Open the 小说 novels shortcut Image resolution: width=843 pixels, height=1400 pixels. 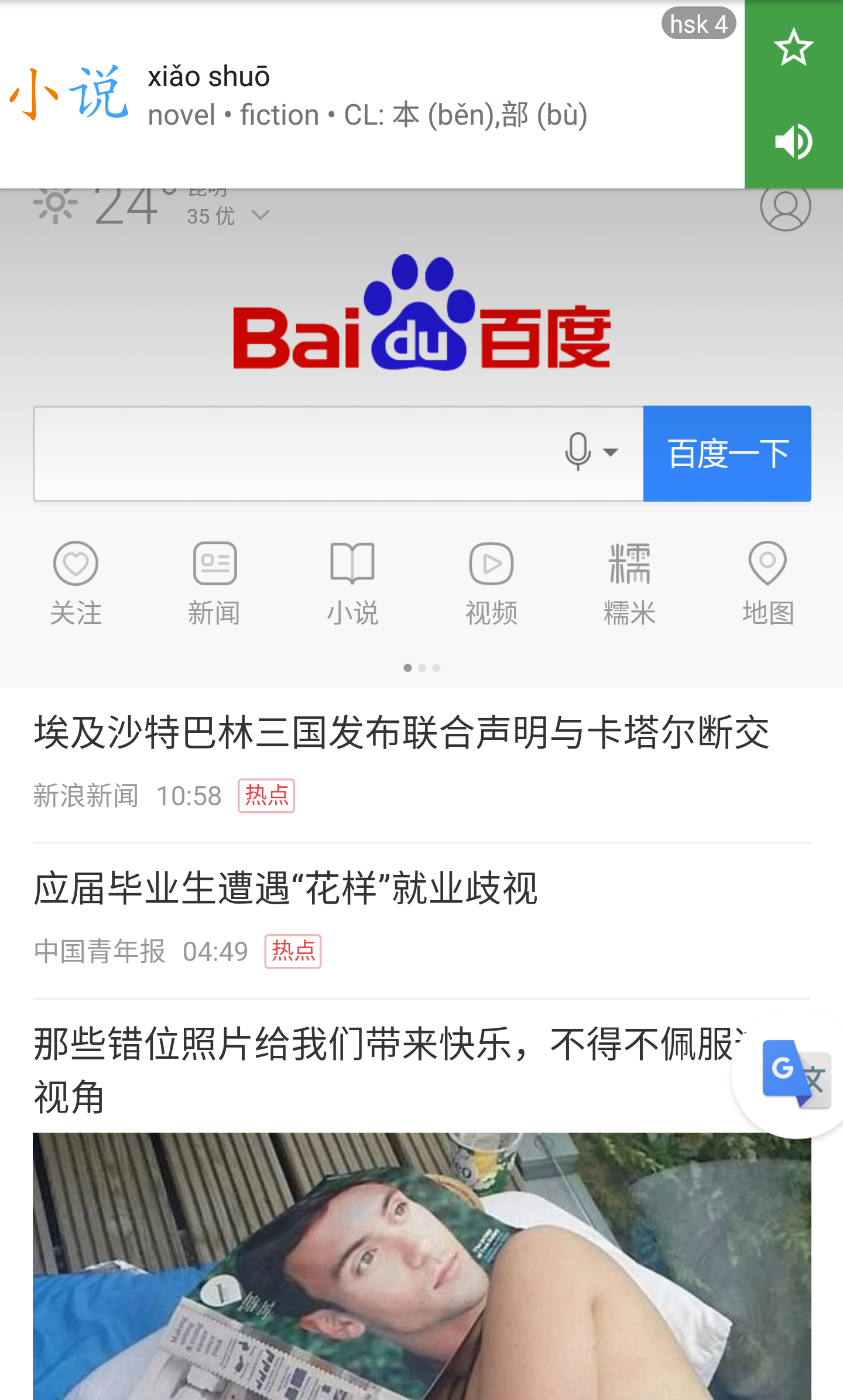point(352,583)
